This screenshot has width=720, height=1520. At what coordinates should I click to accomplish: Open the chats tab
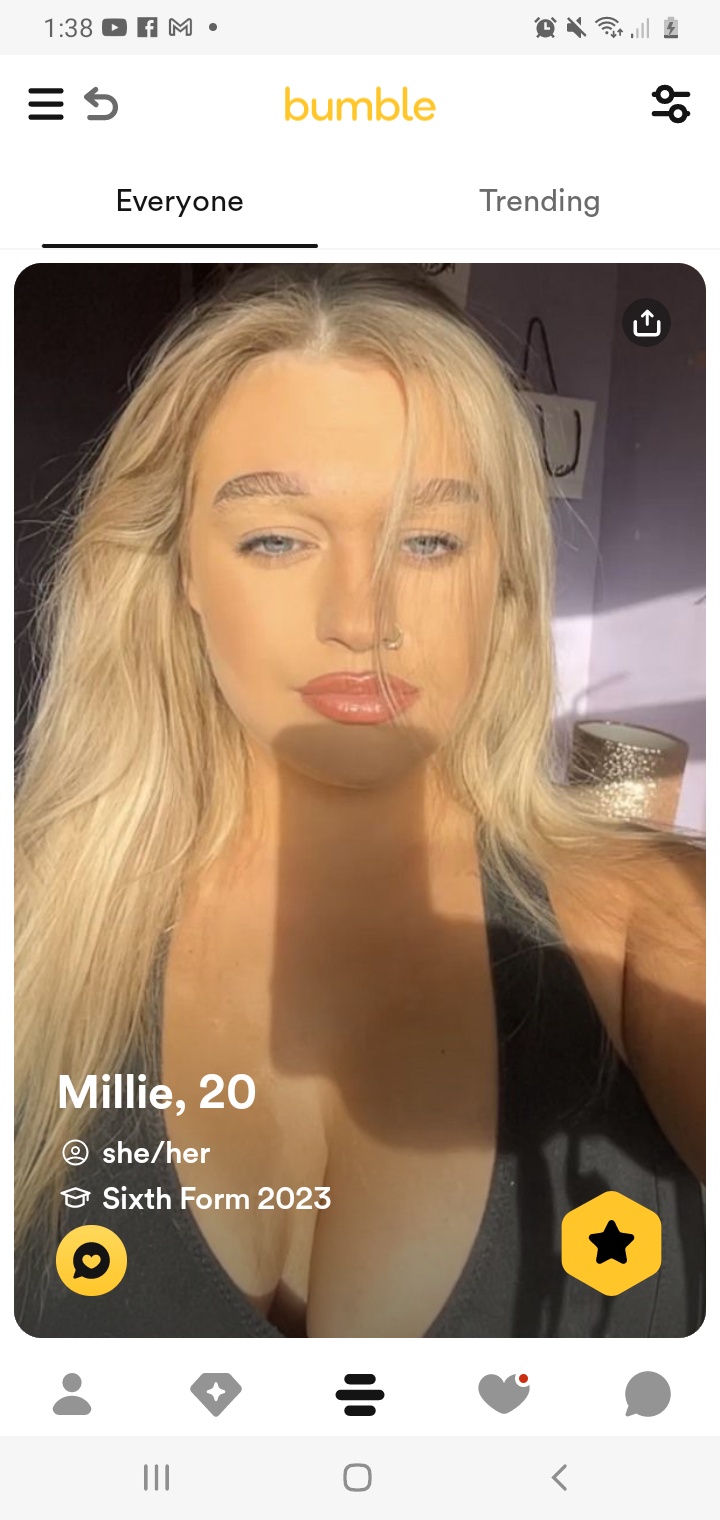648,1394
